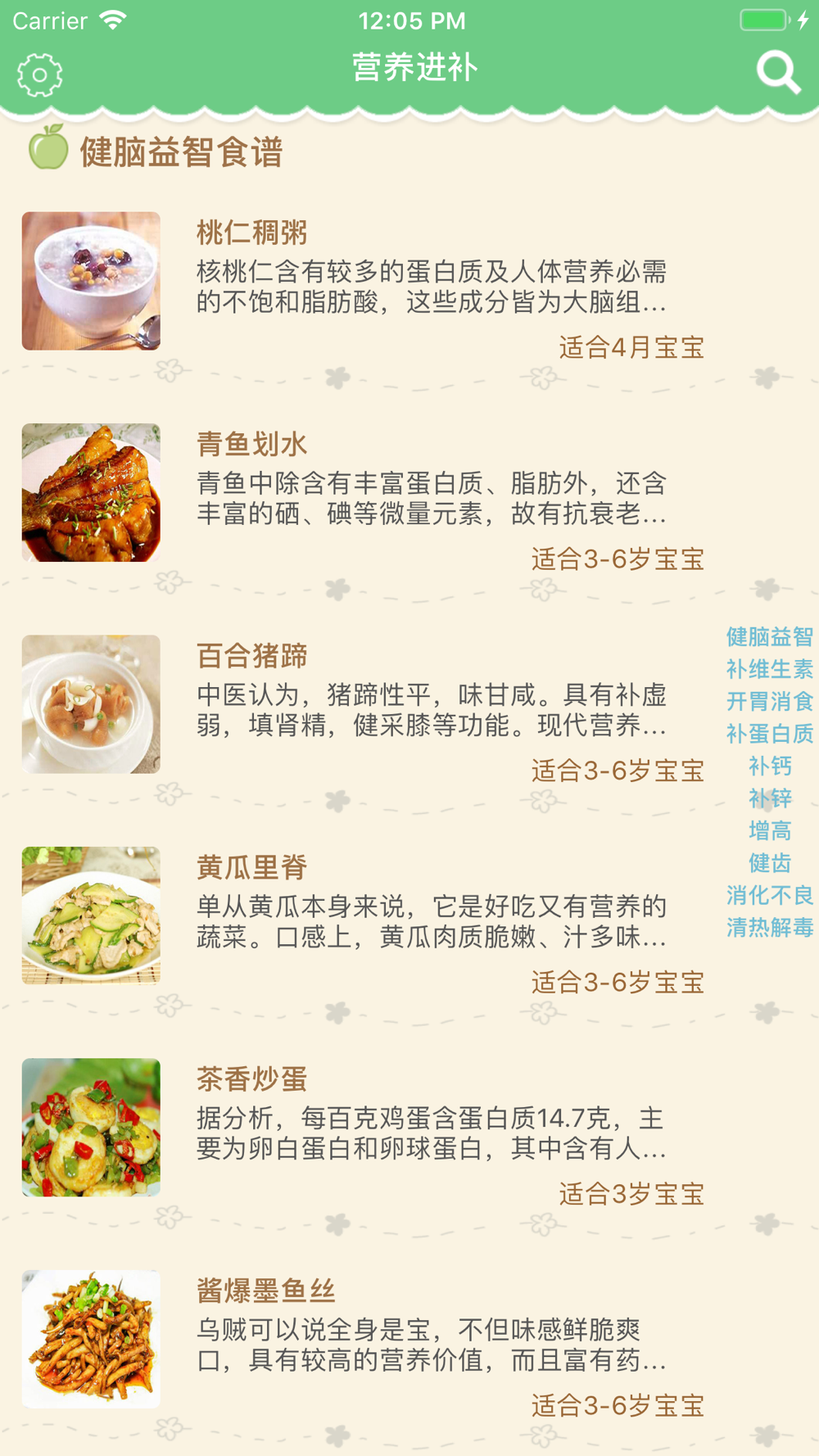Select 增高 in the side index
The image size is (819, 1456).
click(x=770, y=831)
